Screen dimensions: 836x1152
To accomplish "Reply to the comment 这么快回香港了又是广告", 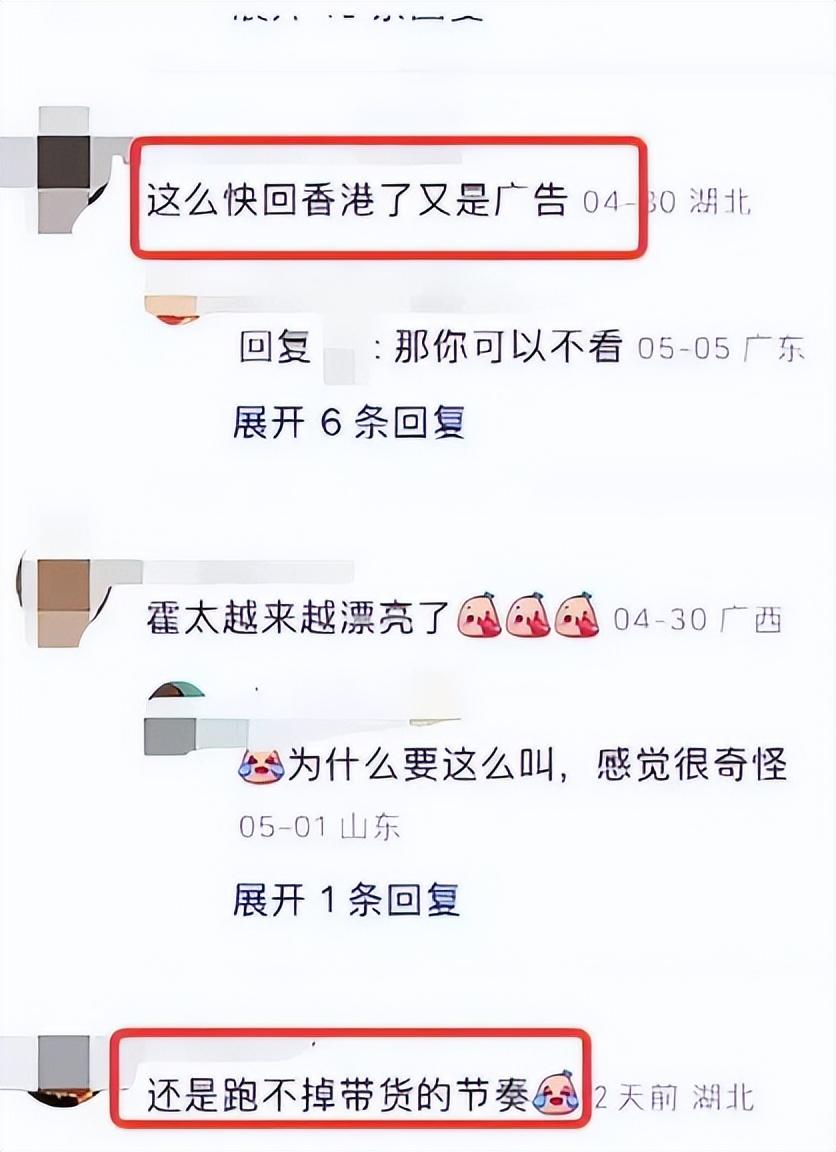I will [x=356, y=202].
